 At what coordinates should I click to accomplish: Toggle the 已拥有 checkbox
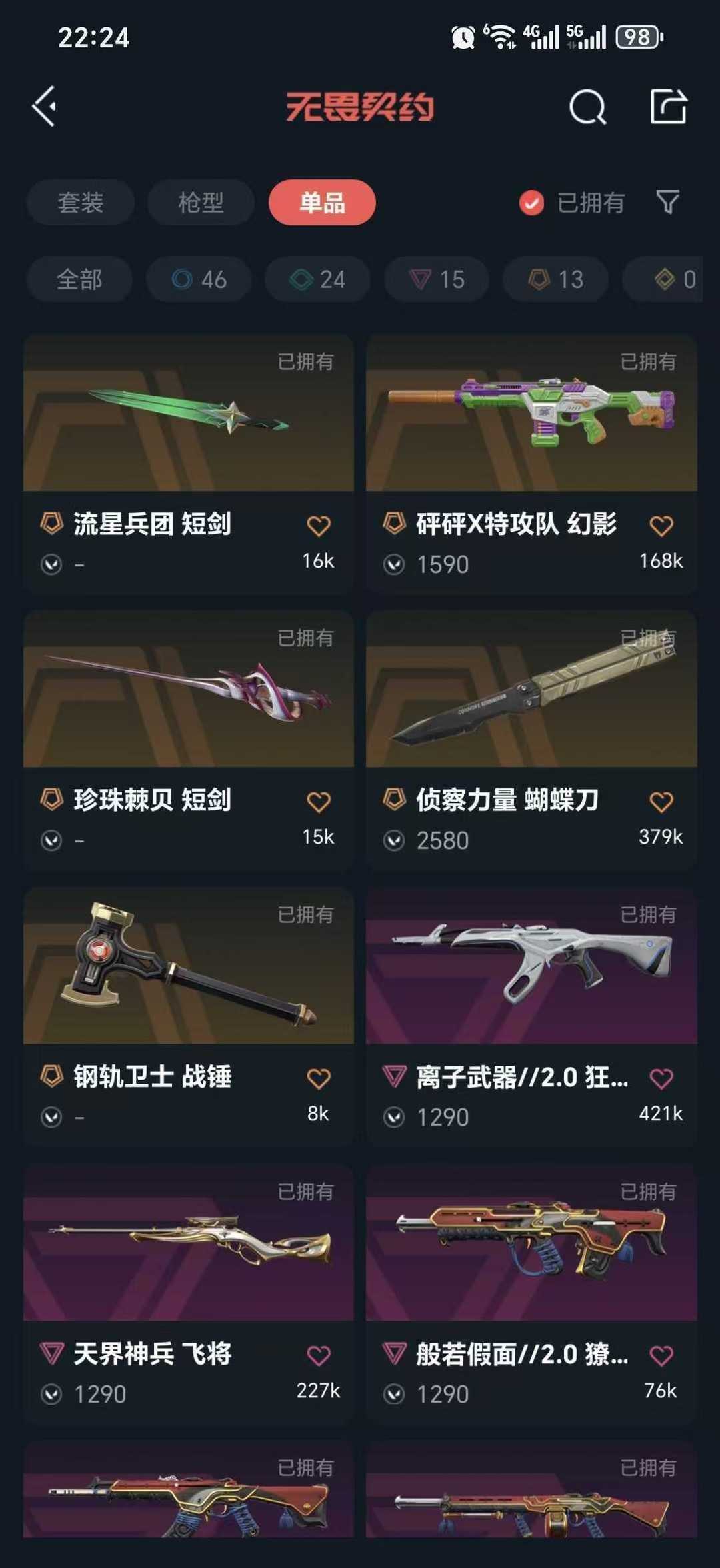[531, 203]
